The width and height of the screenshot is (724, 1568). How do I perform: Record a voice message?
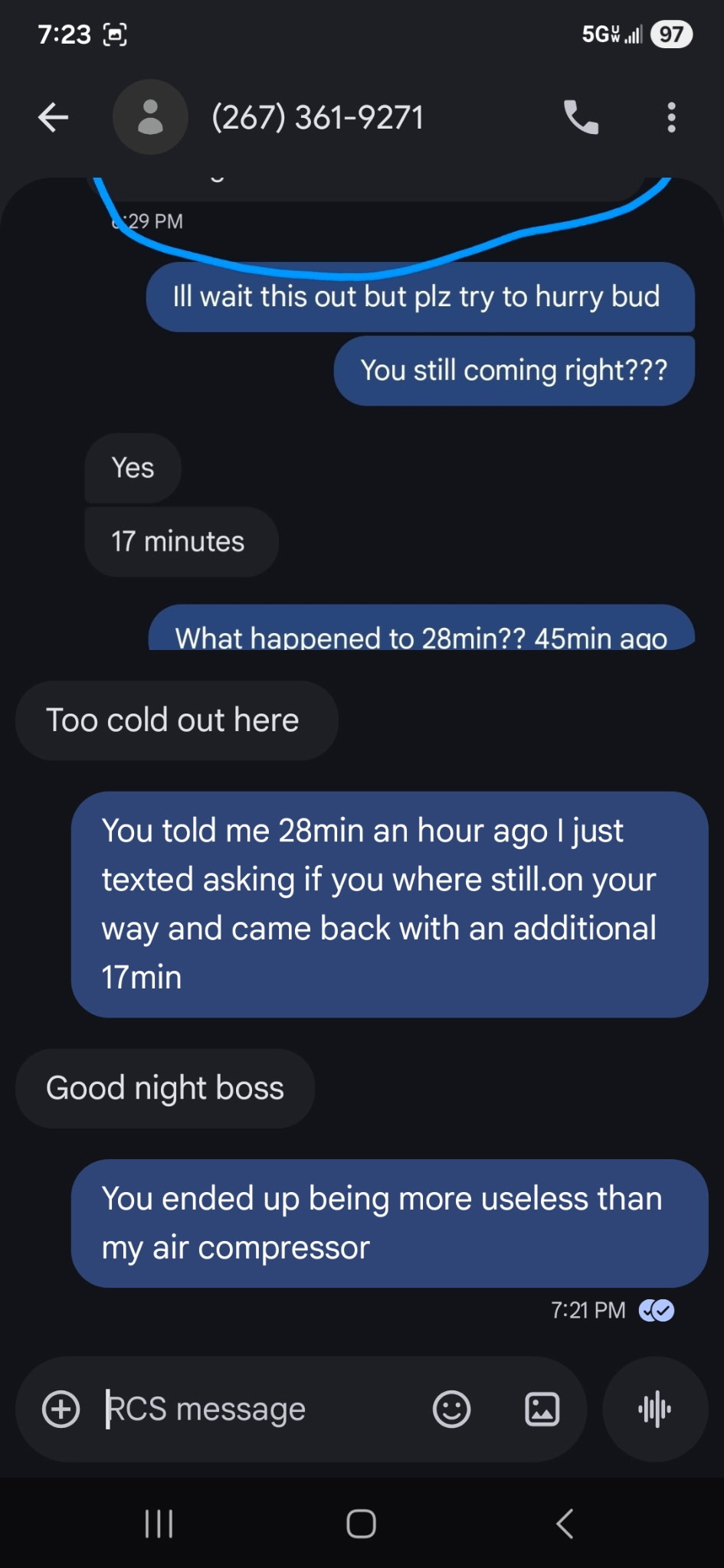[x=654, y=1409]
